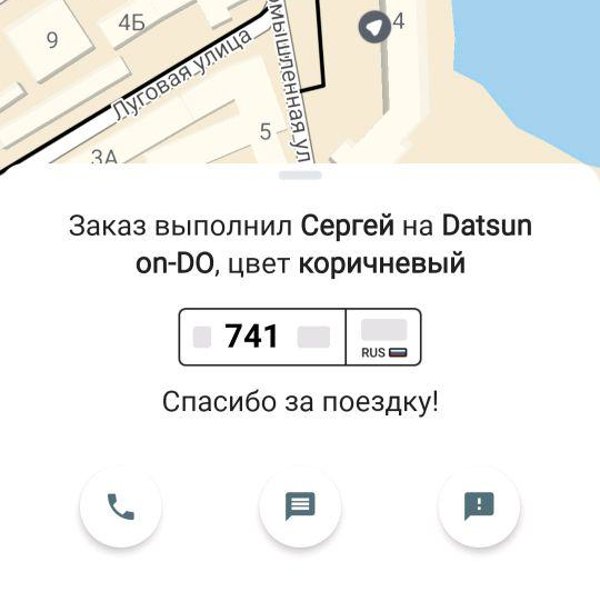Tap the destination marker on the map
This screenshot has width=600, height=600.
375,28
